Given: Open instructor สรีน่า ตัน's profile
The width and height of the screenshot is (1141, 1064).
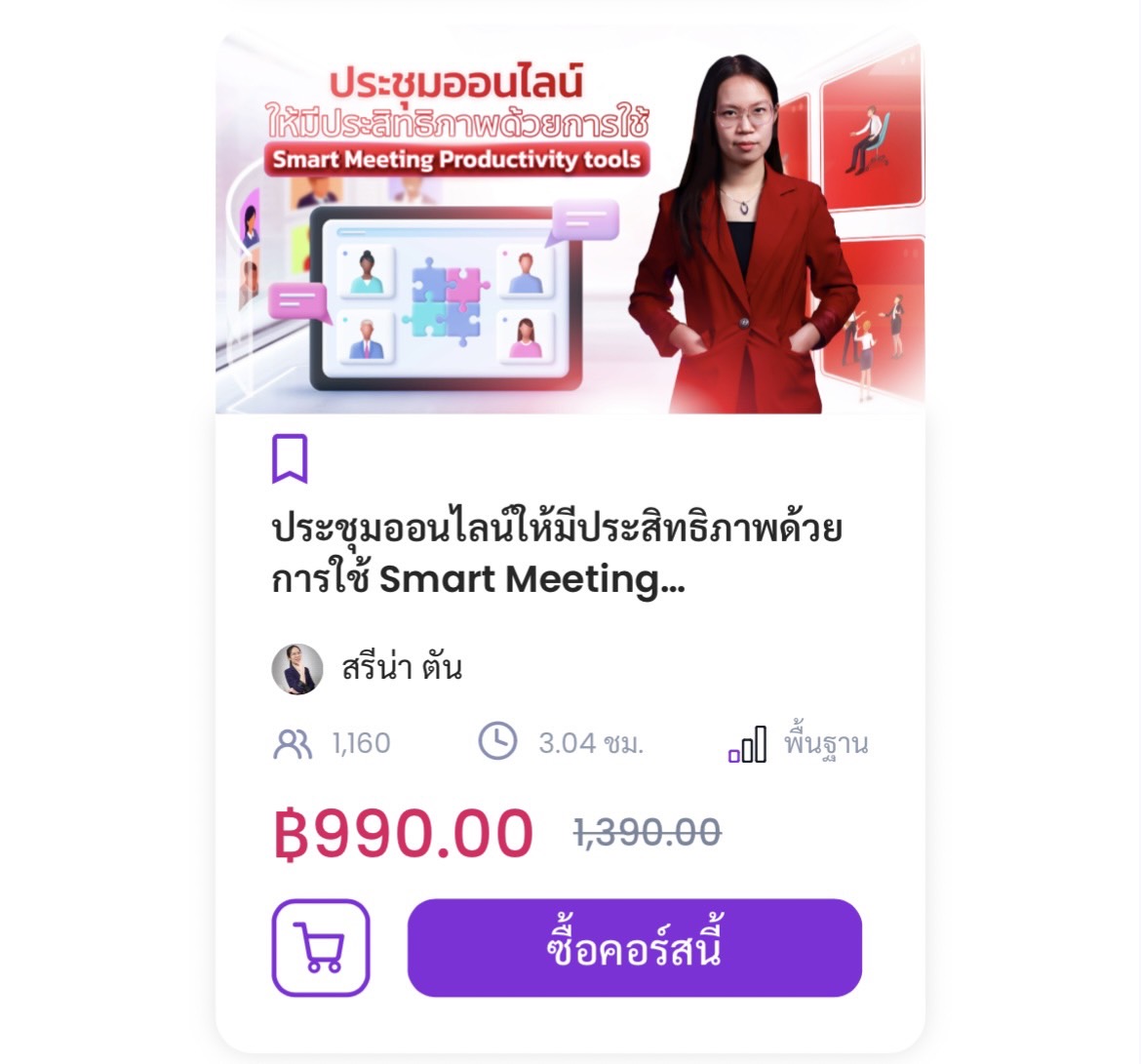Looking at the screenshot, I should [x=401, y=669].
